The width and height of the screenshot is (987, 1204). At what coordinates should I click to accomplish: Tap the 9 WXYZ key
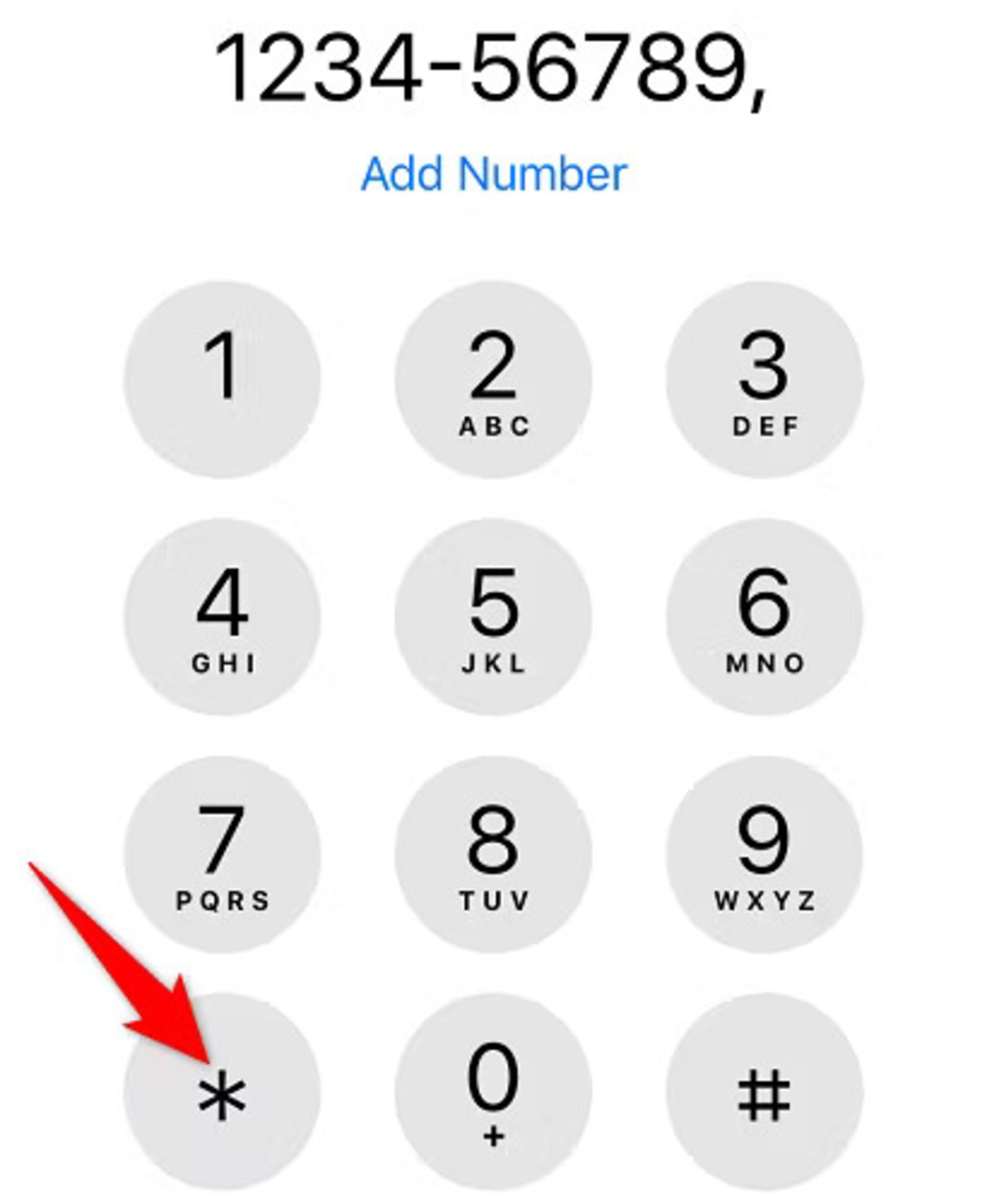pos(765,854)
